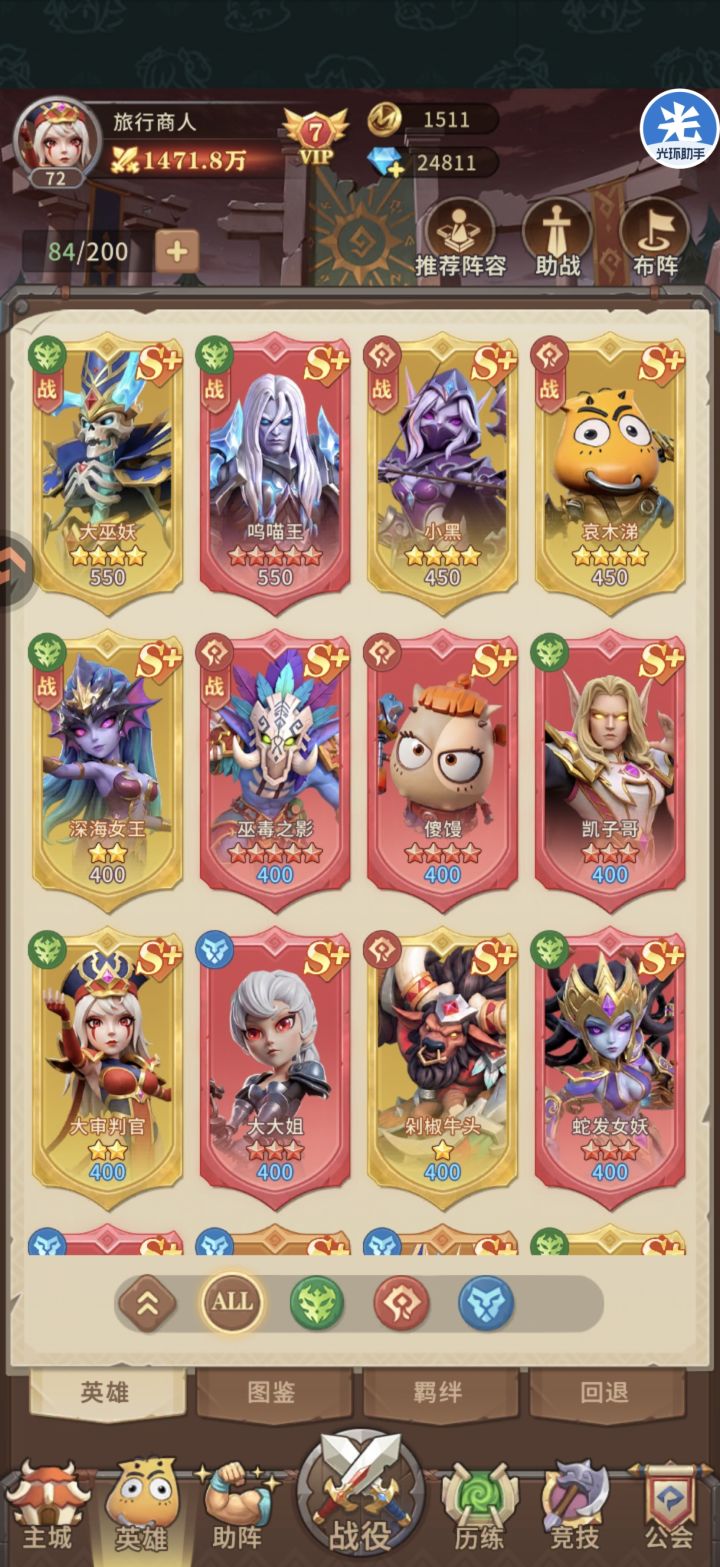Screen dimensions: 720x1567
Task: Open the 公会 guild section
Action: point(669,1505)
